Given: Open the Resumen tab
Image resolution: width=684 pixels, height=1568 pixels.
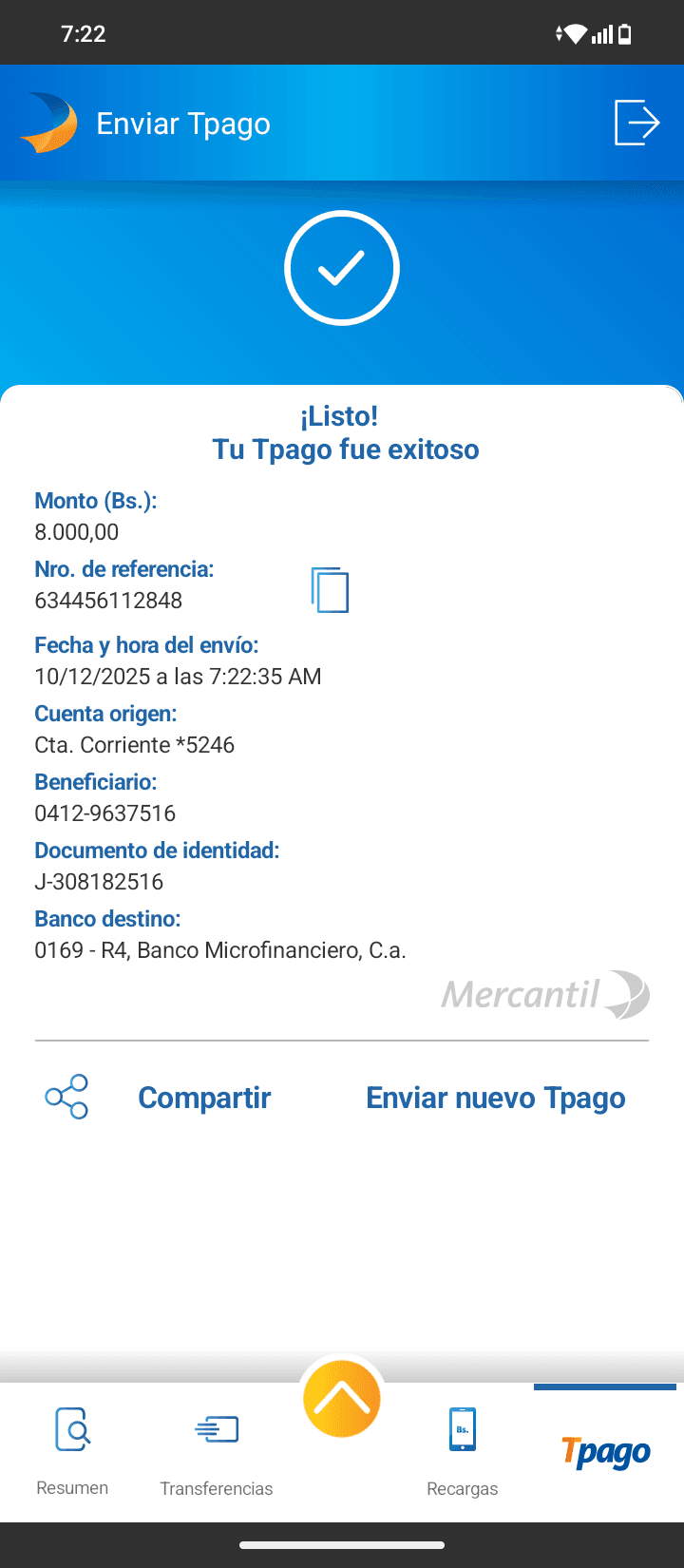Looking at the screenshot, I should coord(72,1450).
